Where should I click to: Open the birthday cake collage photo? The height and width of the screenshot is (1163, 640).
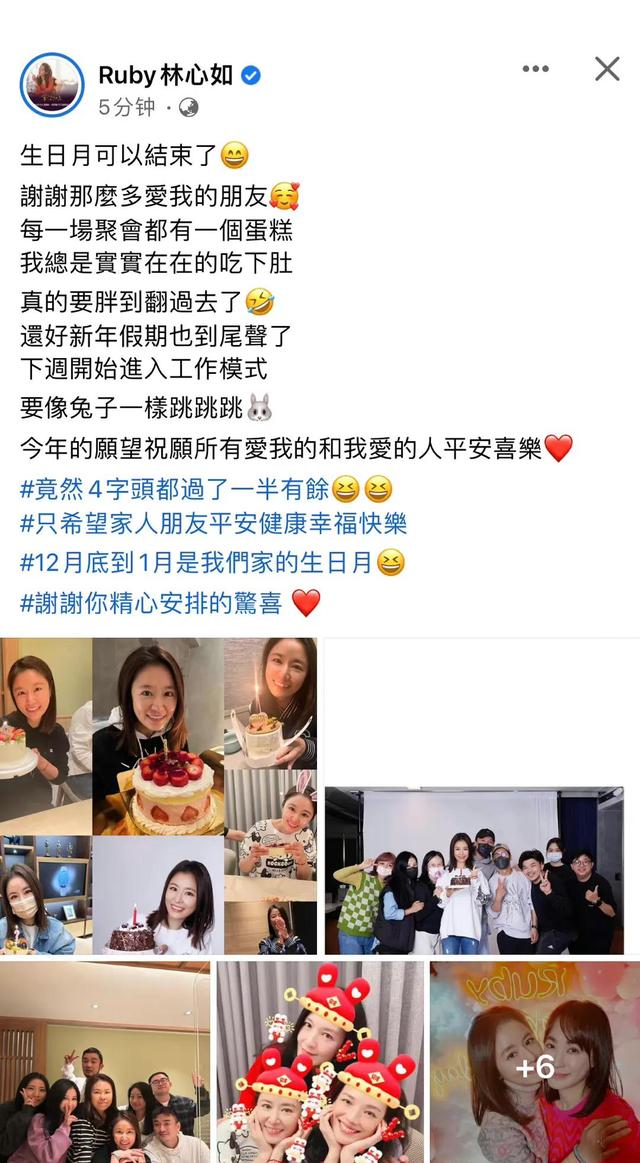pyautogui.click(x=158, y=795)
